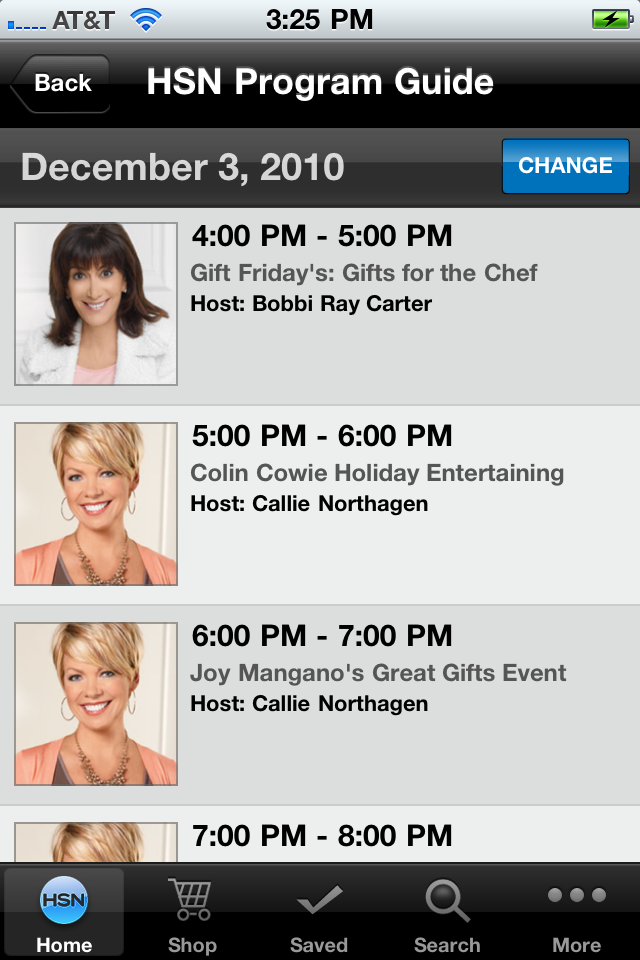The width and height of the screenshot is (640, 960).
Task: Switch to the Home tab
Action: pos(64,912)
